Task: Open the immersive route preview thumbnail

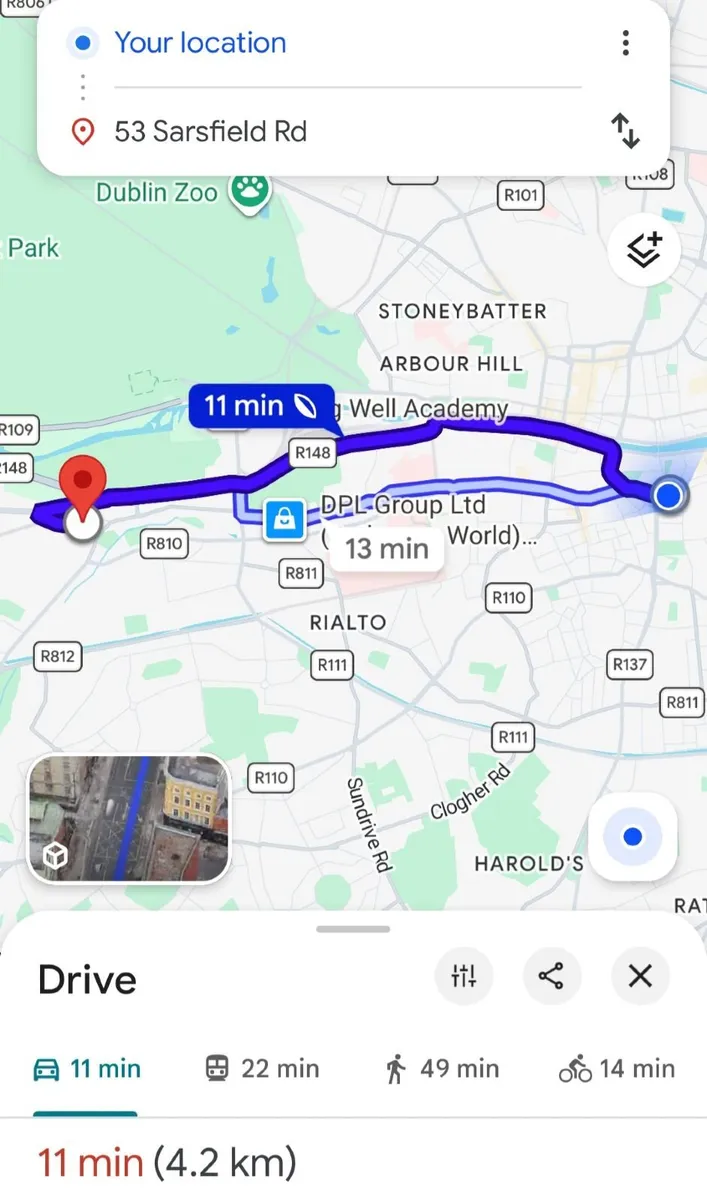Action: (x=129, y=820)
